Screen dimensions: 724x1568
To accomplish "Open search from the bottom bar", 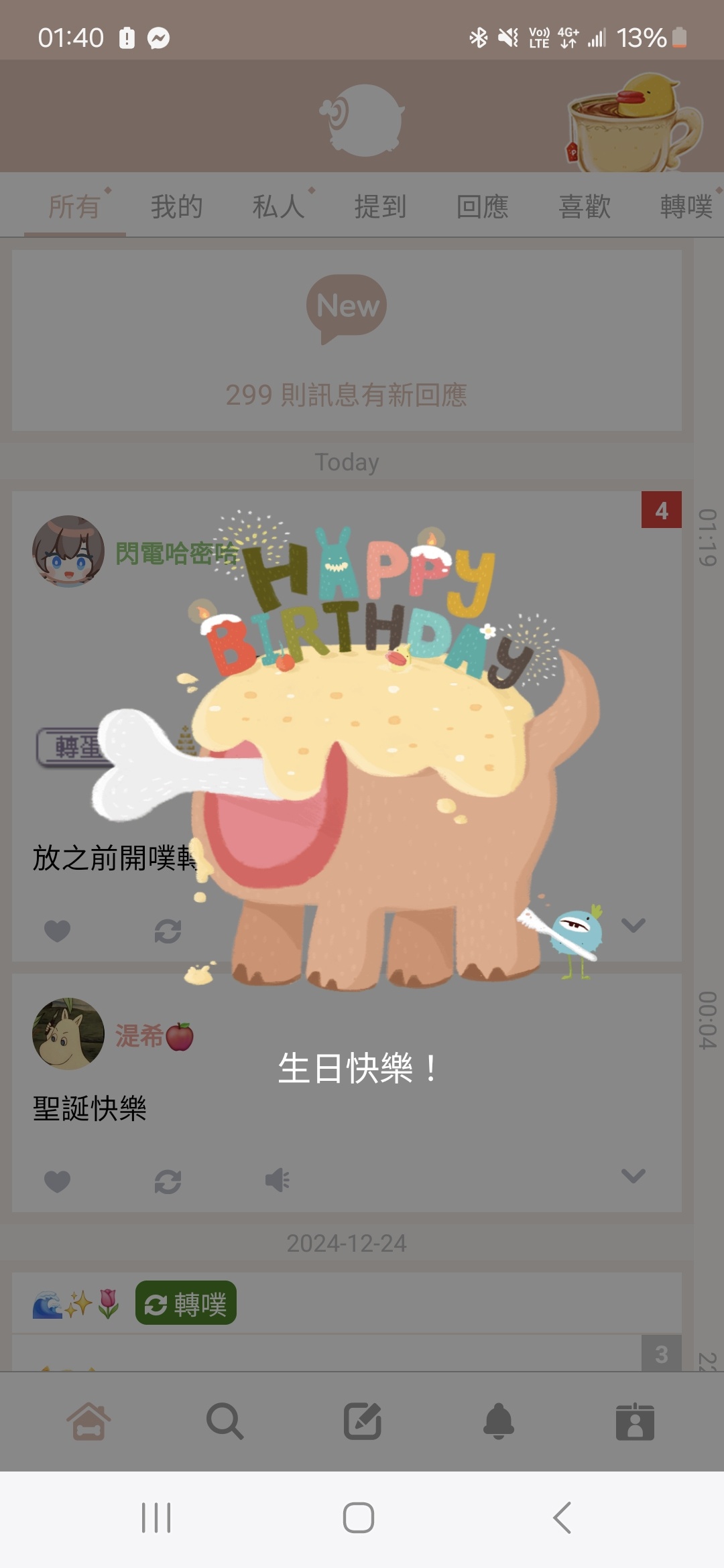I will tap(225, 1421).
